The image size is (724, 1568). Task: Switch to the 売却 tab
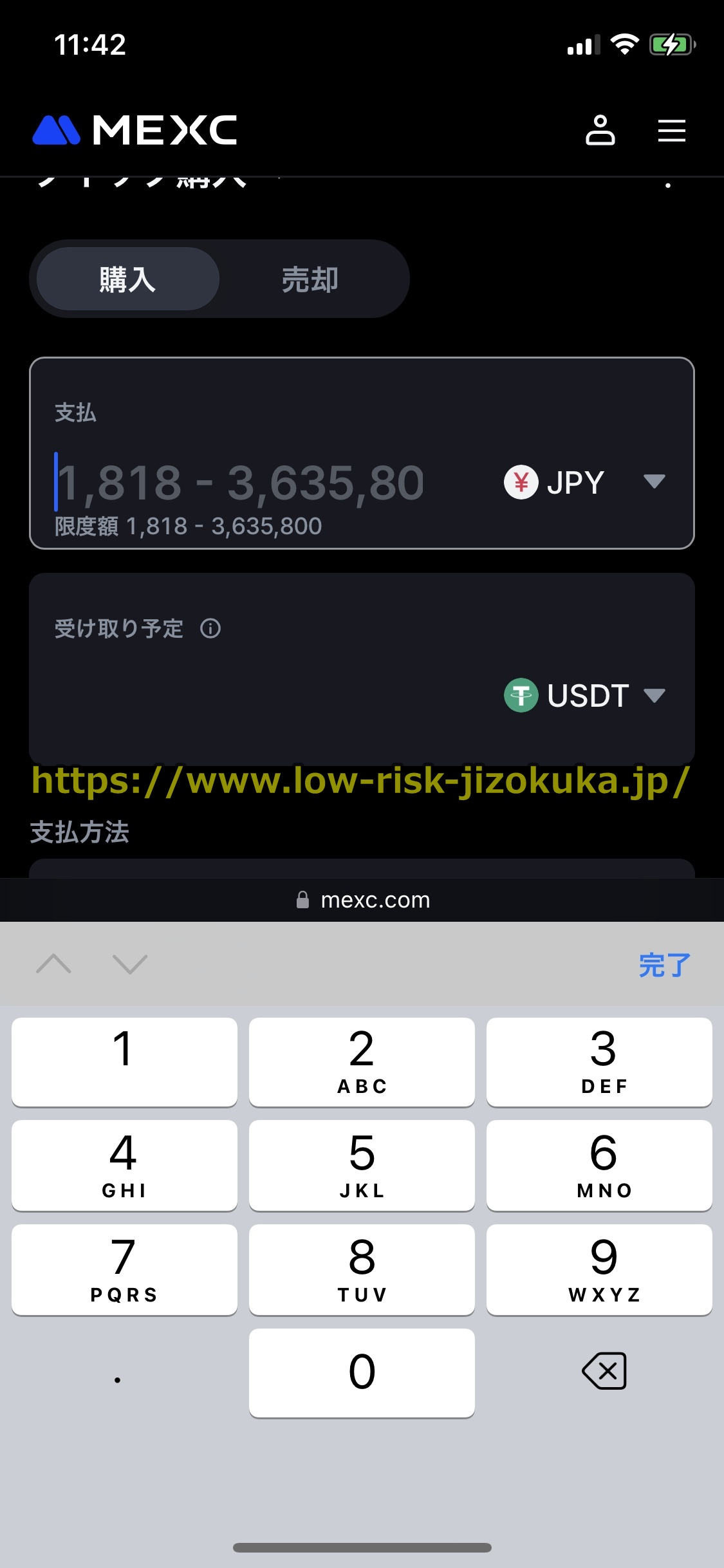point(310,279)
